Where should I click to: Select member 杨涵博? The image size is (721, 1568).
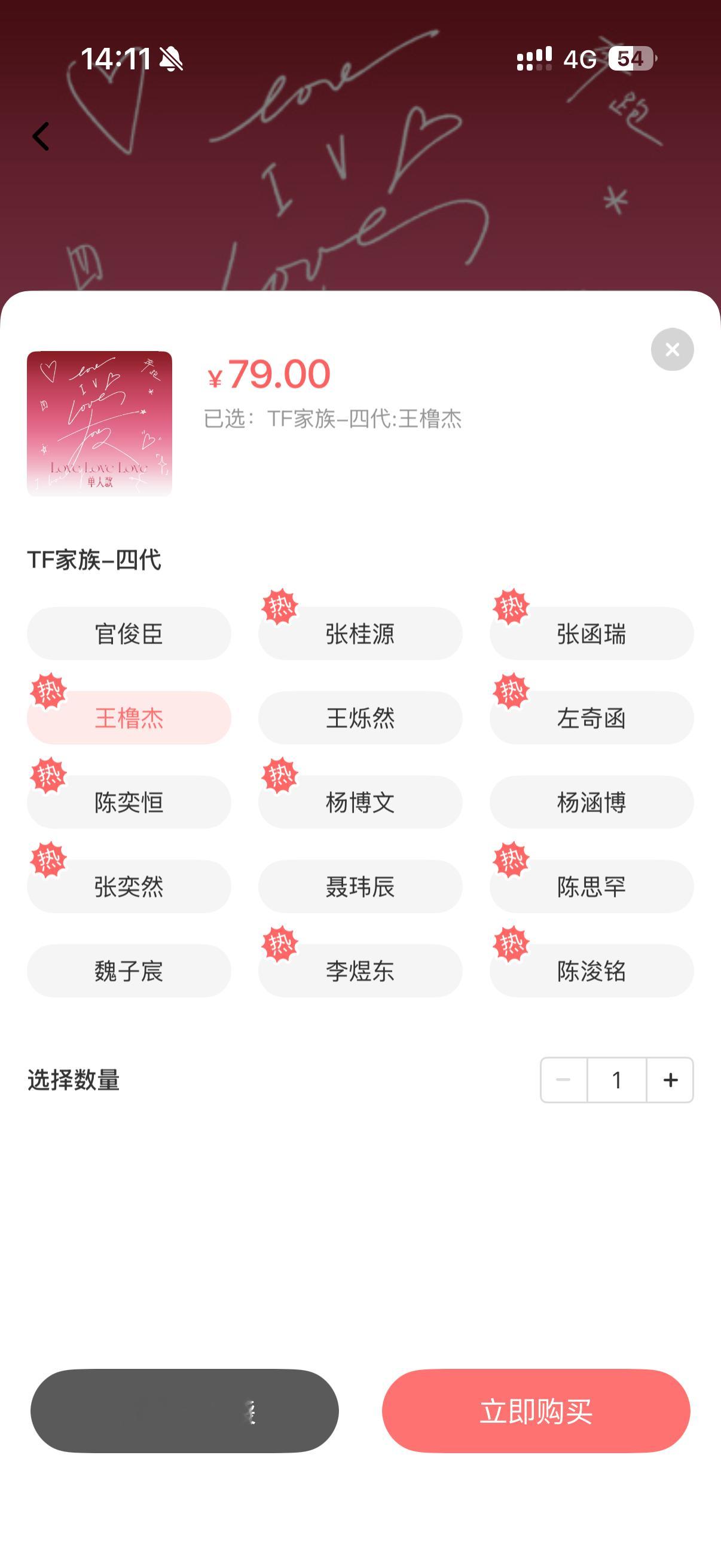click(x=591, y=803)
